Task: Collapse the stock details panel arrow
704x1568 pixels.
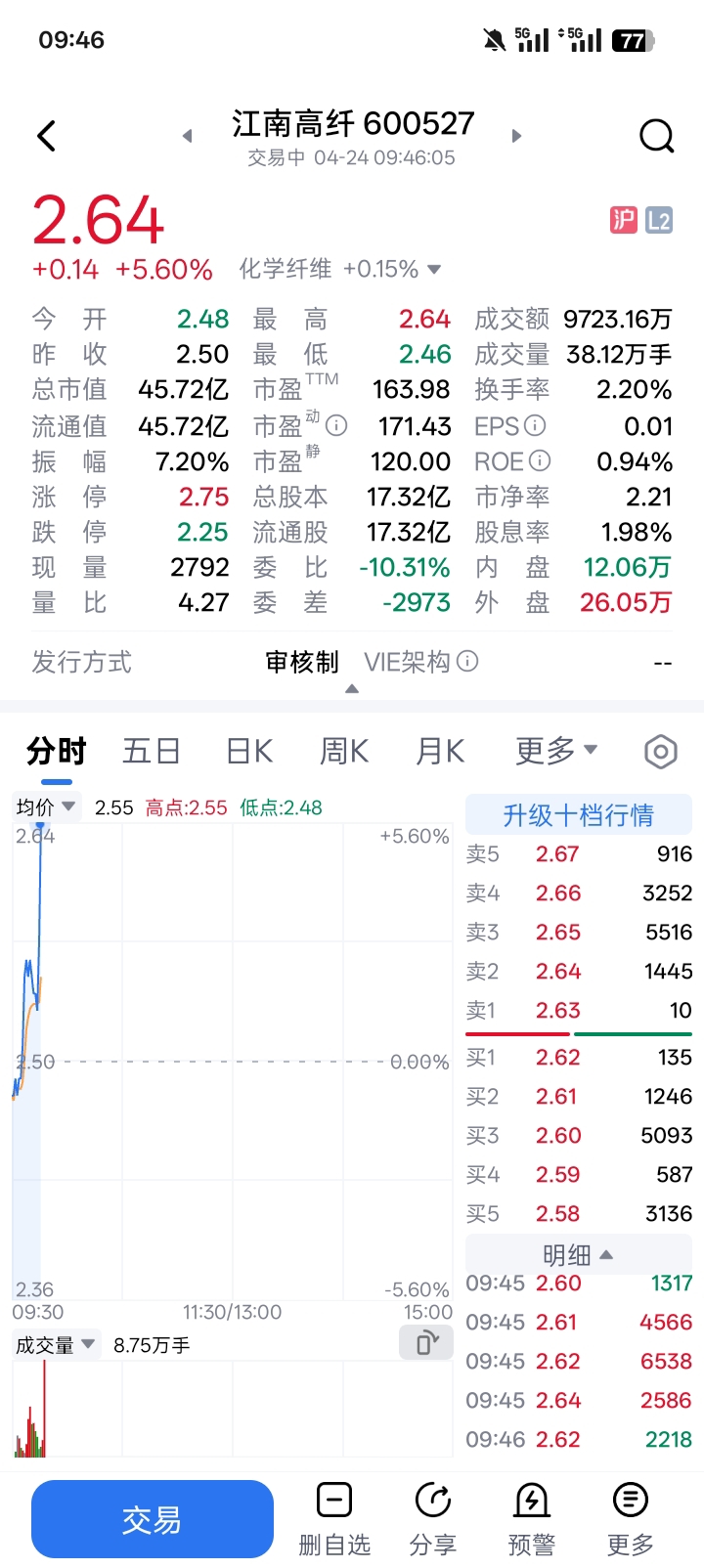Action: pos(352,689)
